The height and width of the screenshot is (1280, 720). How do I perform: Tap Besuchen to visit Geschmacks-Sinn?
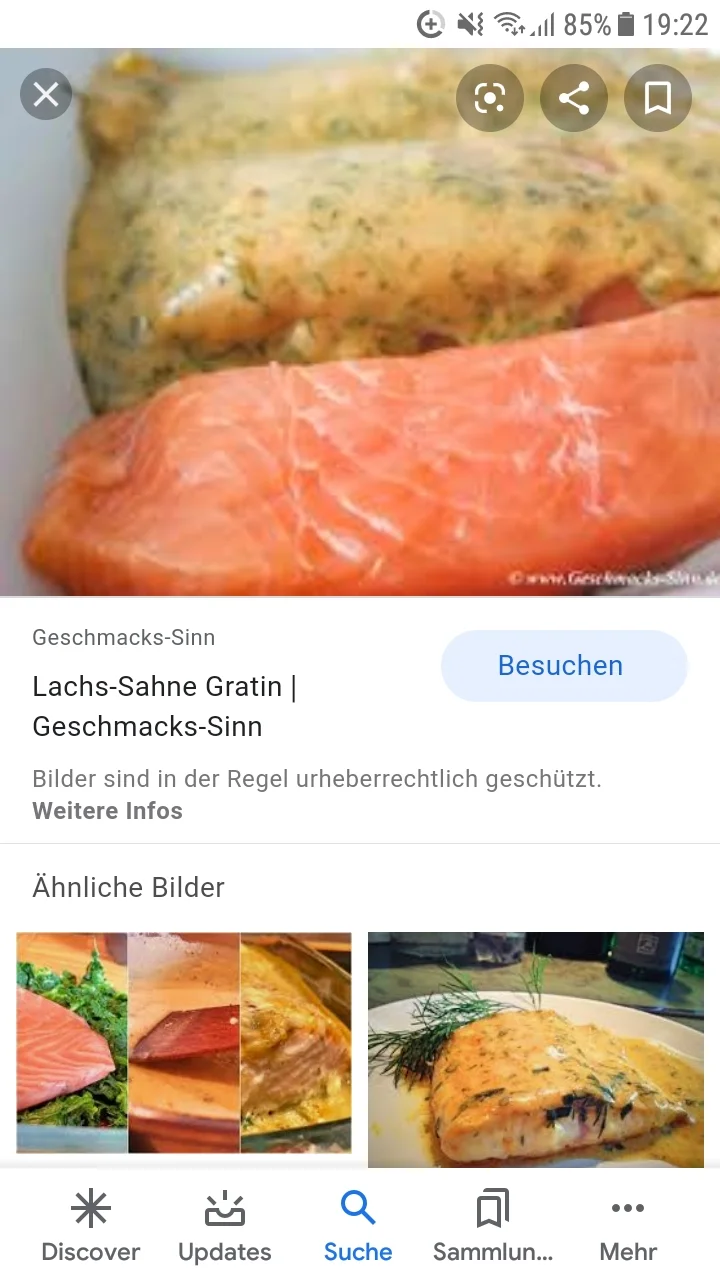[564, 665]
